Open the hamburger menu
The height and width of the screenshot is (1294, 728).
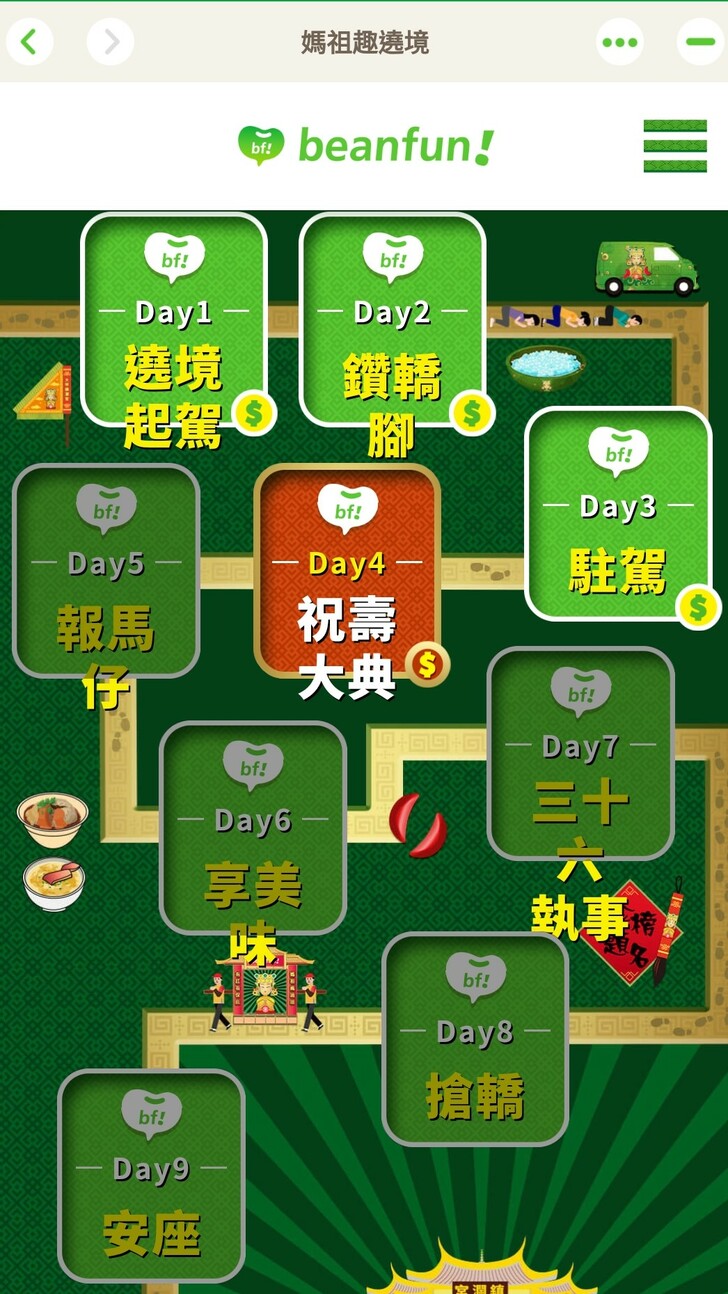tap(674, 146)
